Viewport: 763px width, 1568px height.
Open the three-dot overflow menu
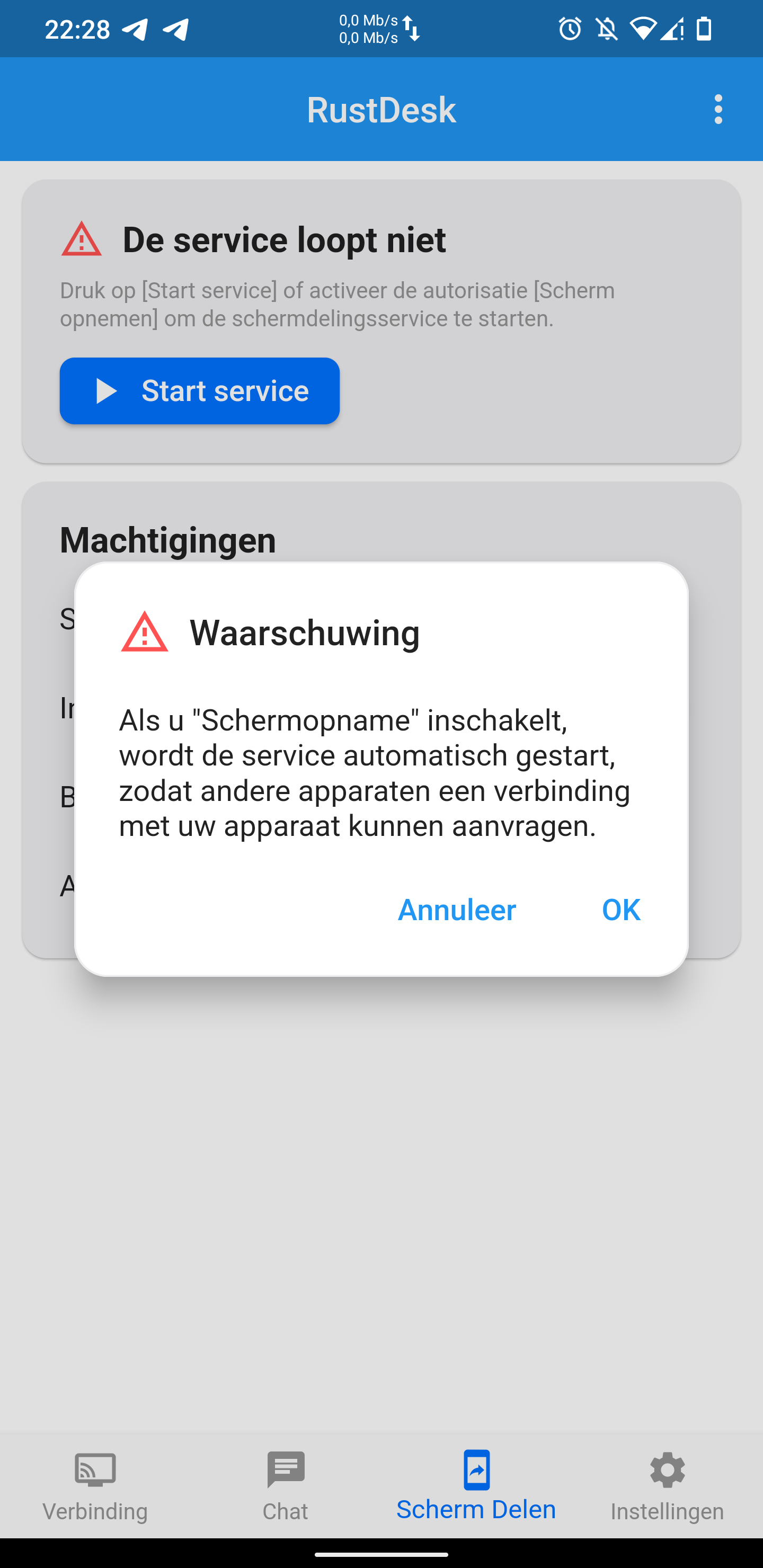coord(718,110)
